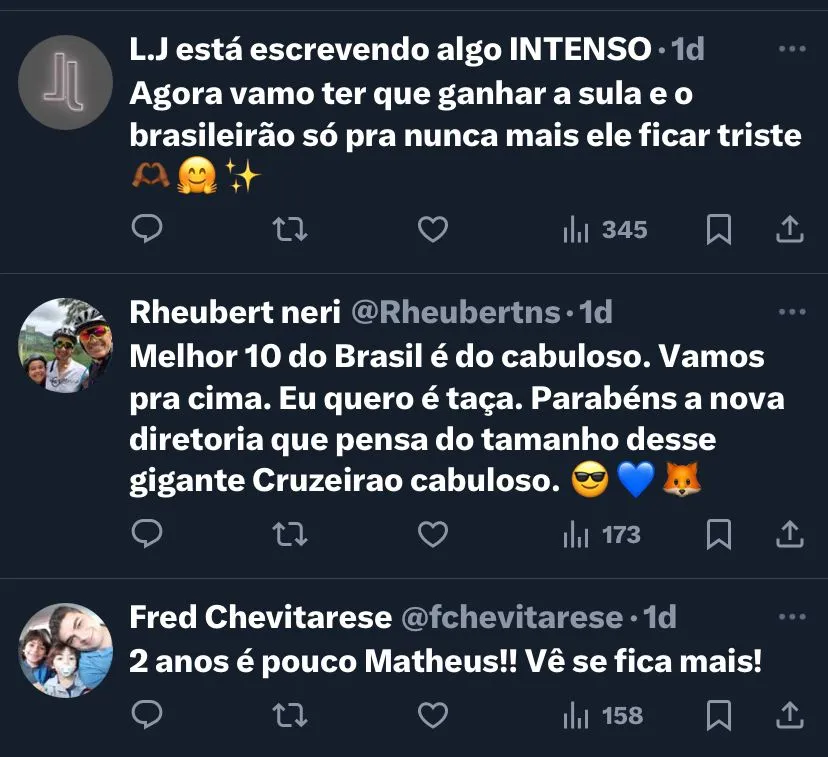828x757 pixels.
Task: Reply to L.J's tweet about the sula
Action: [147, 230]
